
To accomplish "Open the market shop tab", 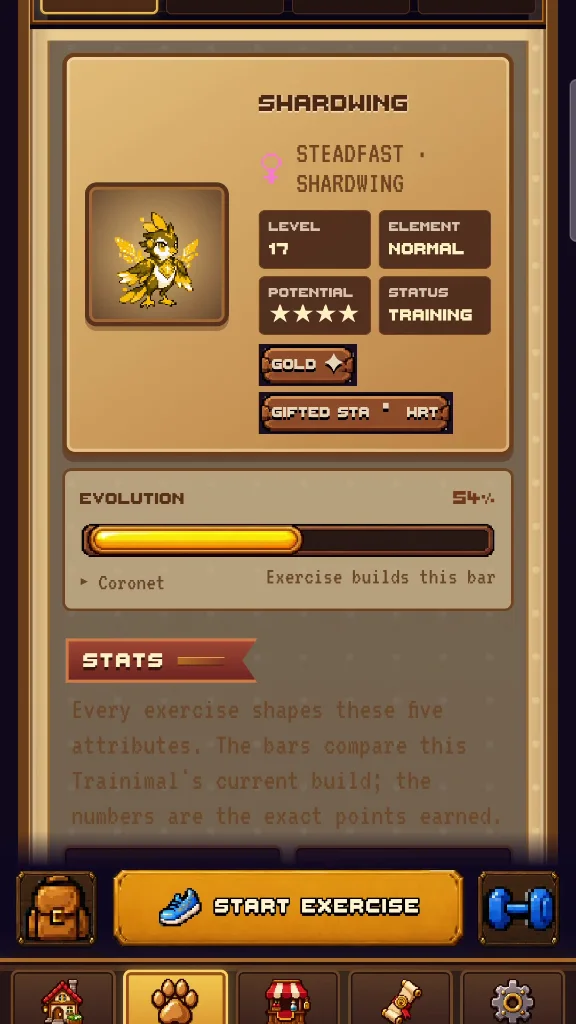I will tap(287, 998).
